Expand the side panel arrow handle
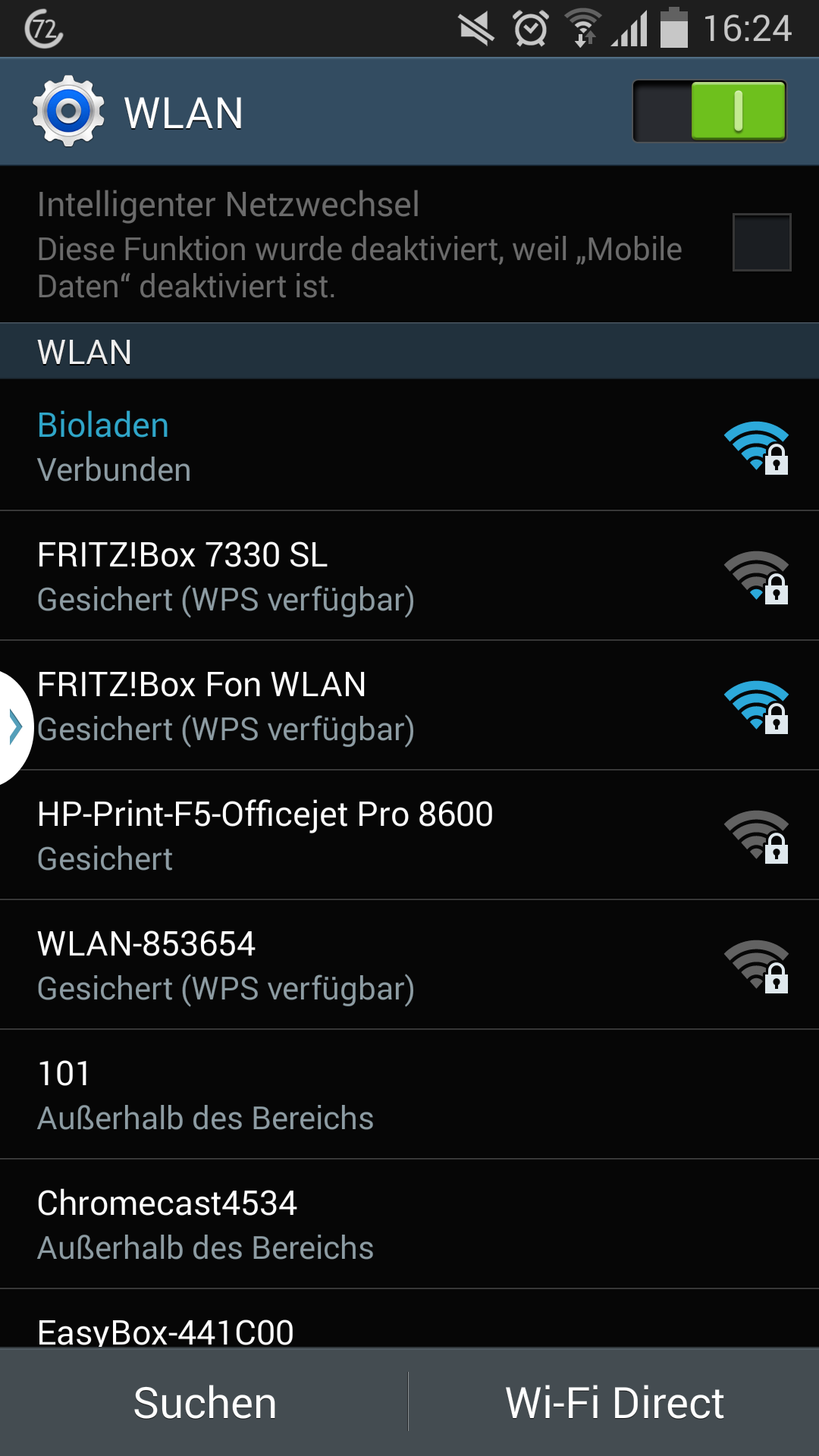 (x=14, y=726)
